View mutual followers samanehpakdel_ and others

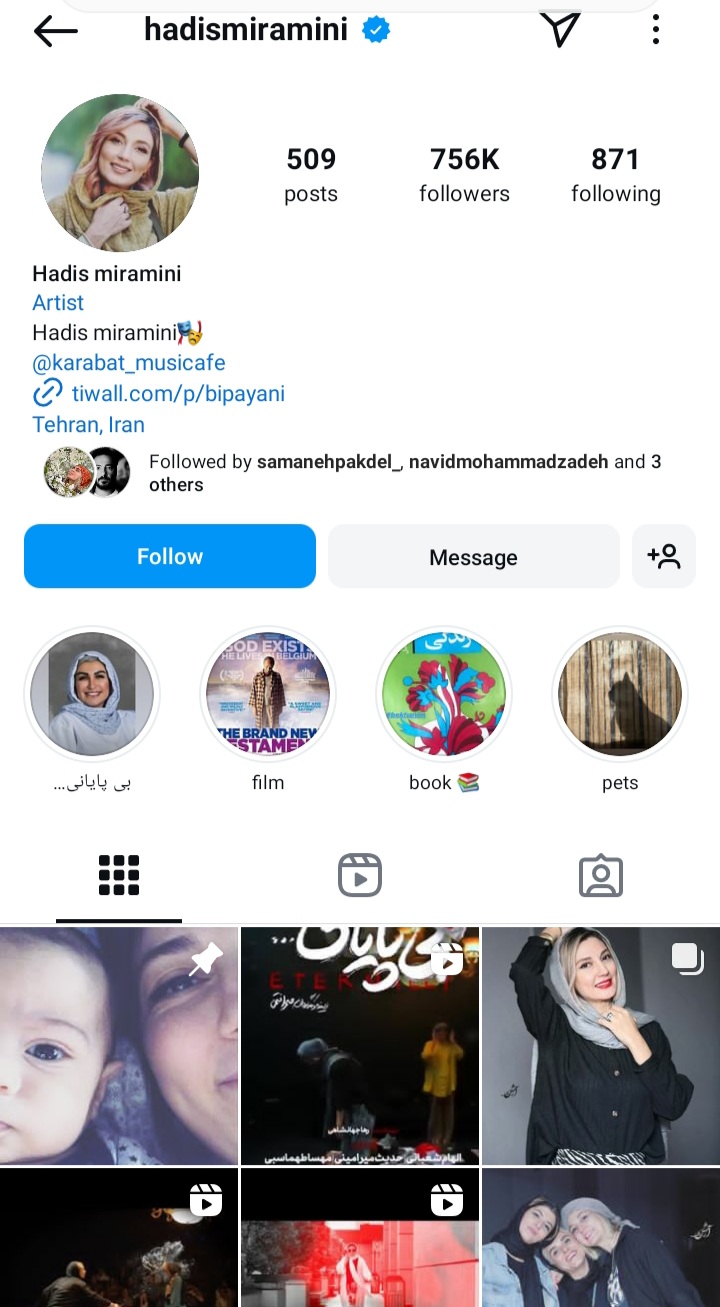click(x=404, y=472)
